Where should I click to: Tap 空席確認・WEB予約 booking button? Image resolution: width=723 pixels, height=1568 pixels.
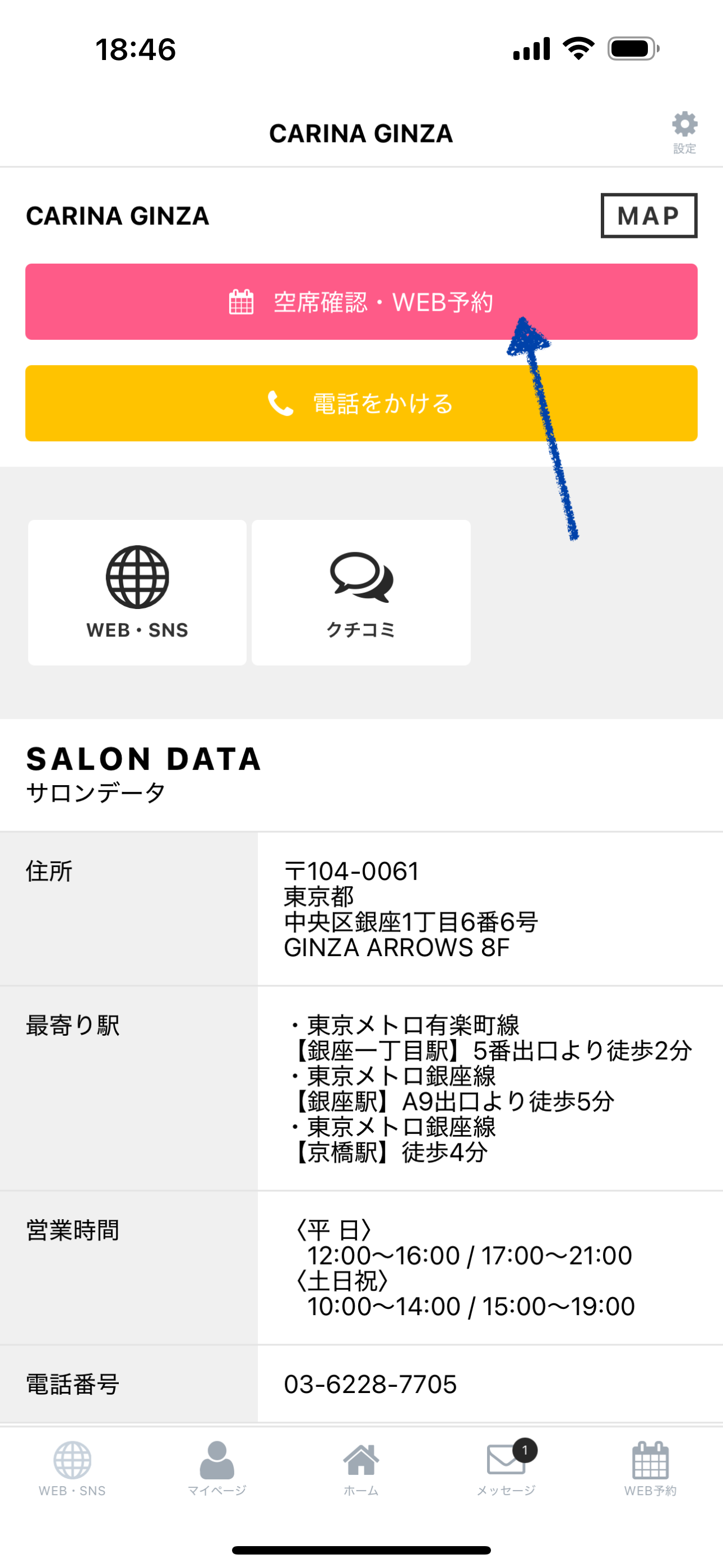coord(361,302)
